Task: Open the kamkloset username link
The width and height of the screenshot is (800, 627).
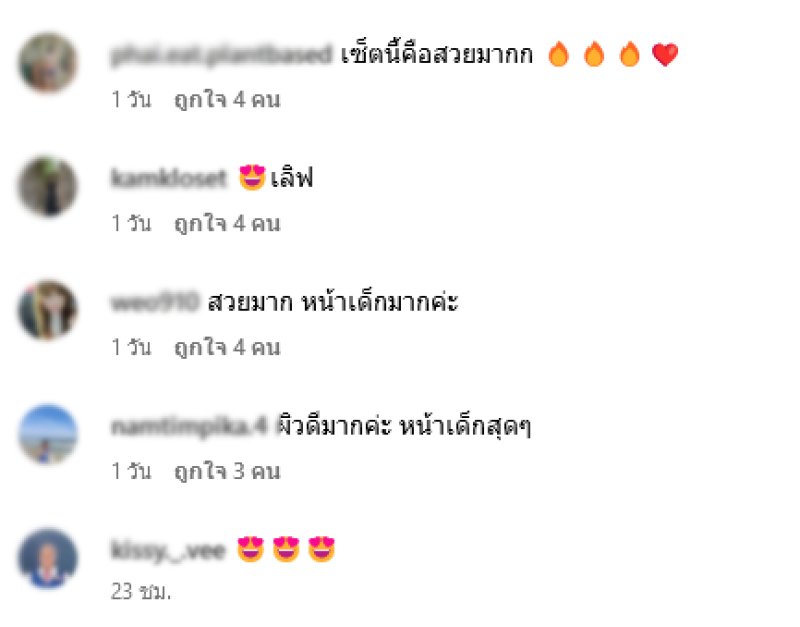Action: [x=168, y=179]
